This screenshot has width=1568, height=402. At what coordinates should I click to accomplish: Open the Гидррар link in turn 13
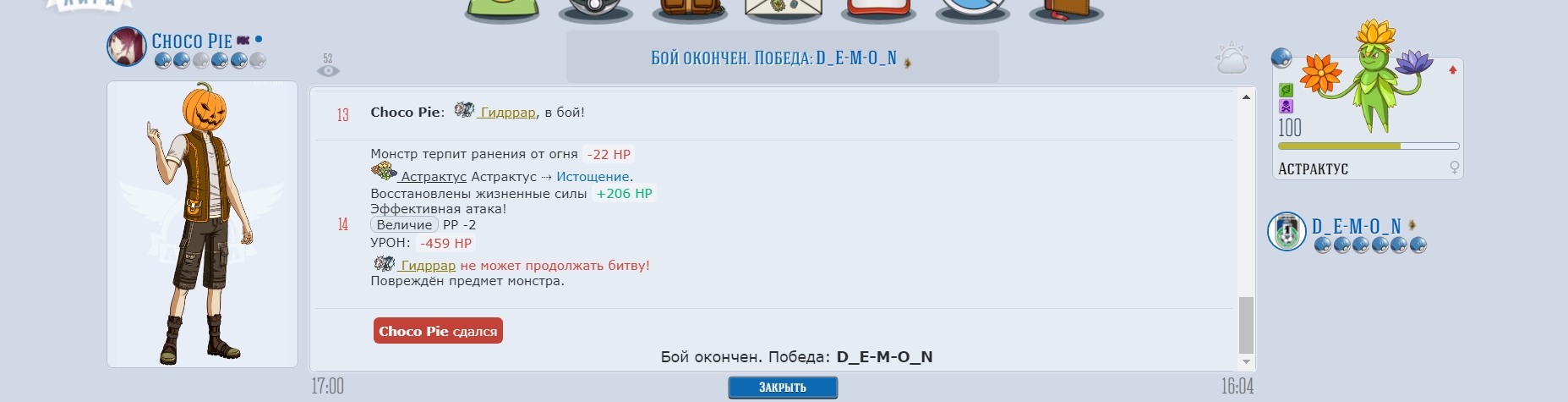pos(507,113)
